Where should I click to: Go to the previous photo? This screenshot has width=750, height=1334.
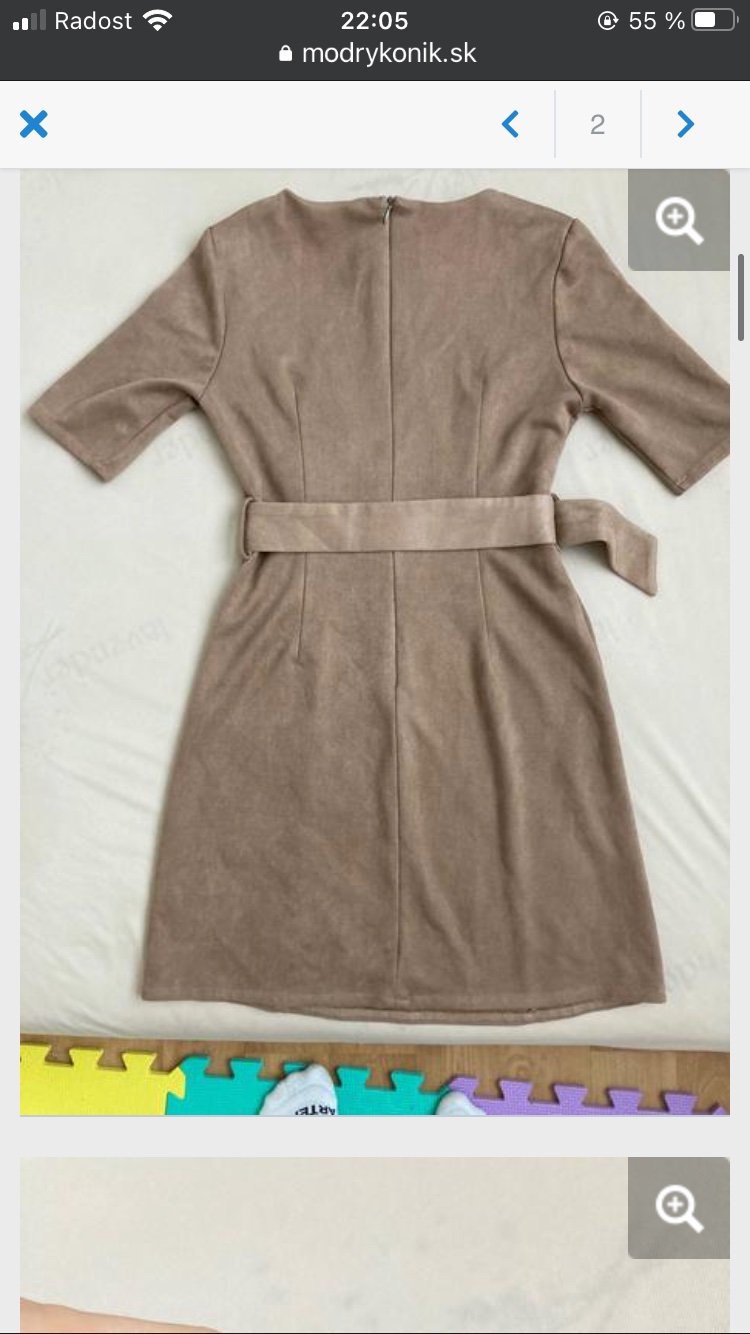(x=511, y=124)
